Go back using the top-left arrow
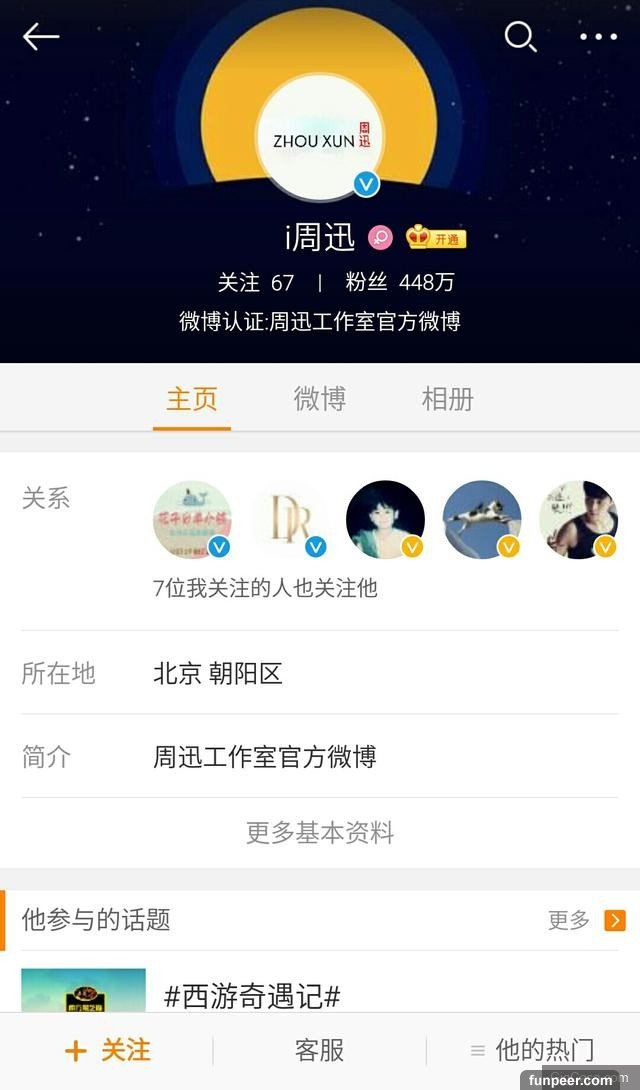640x1090 pixels. pyautogui.click(x=41, y=37)
